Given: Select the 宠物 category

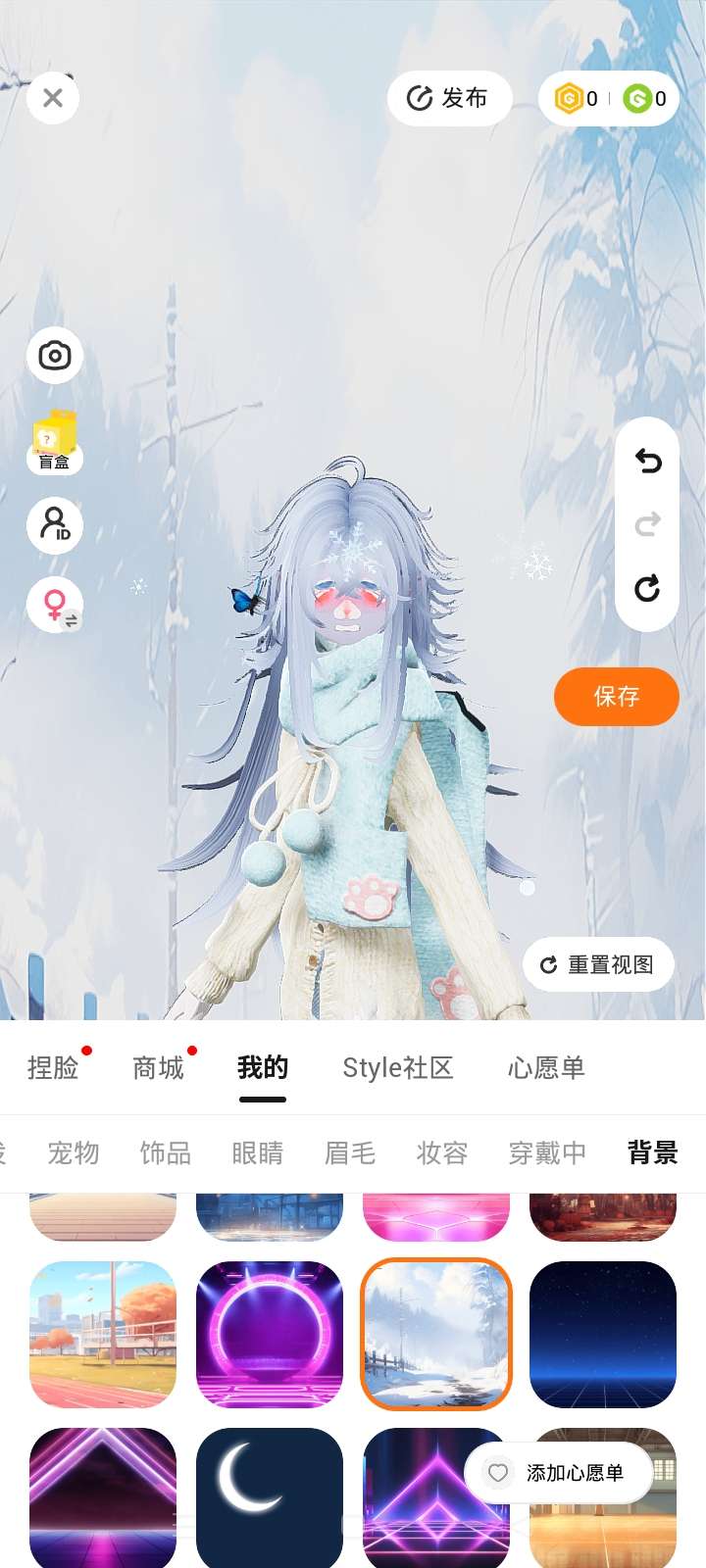Looking at the screenshot, I should pyautogui.click(x=74, y=1153).
